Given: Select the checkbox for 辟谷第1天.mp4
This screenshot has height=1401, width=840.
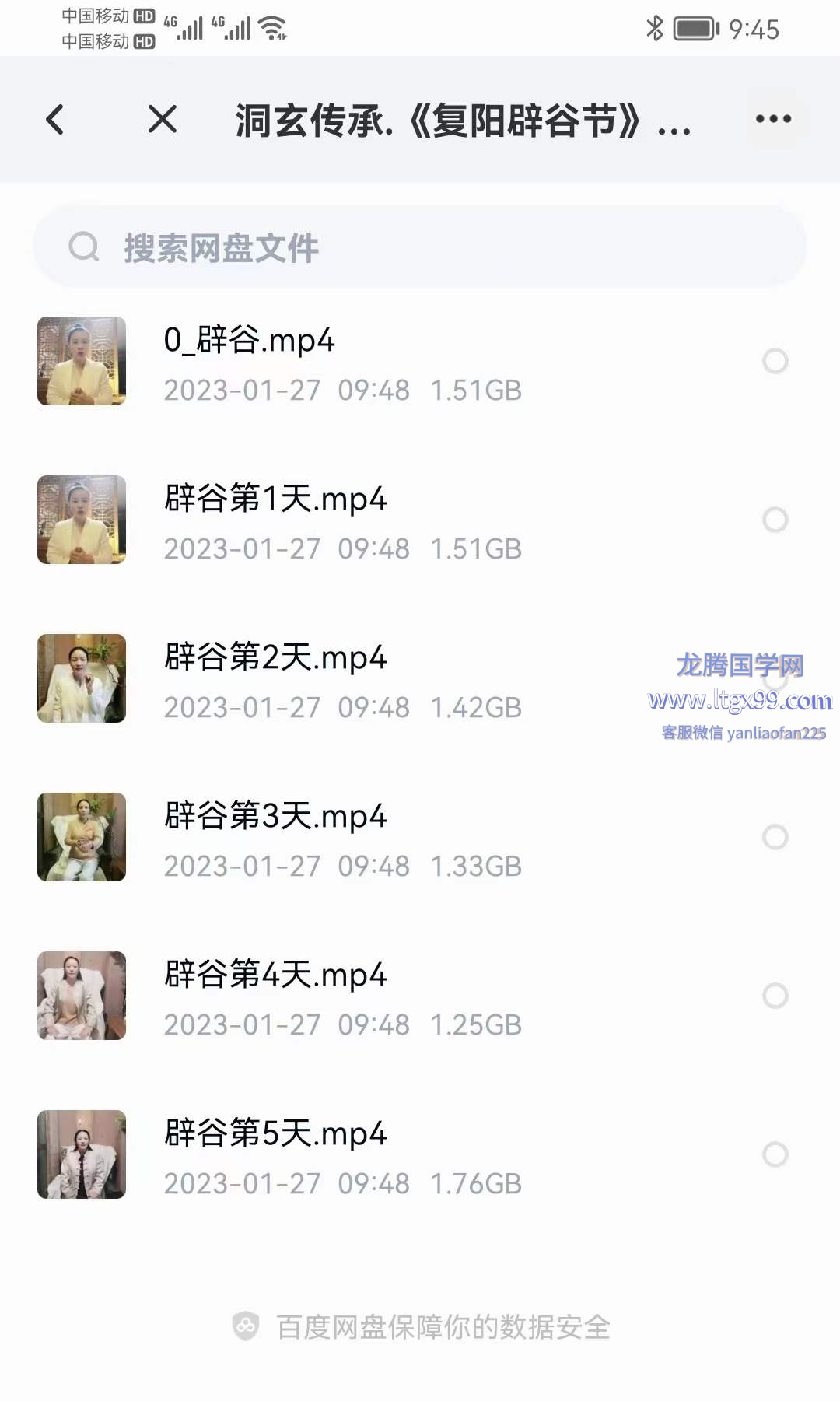Looking at the screenshot, I should [x=775, y=520].
